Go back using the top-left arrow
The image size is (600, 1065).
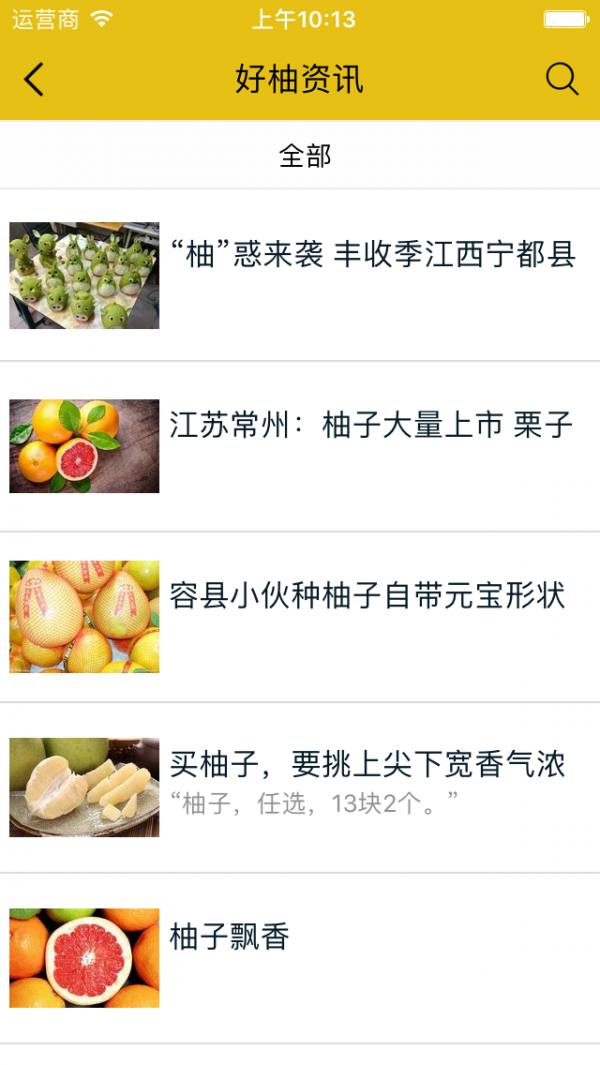tap(34, 79)
